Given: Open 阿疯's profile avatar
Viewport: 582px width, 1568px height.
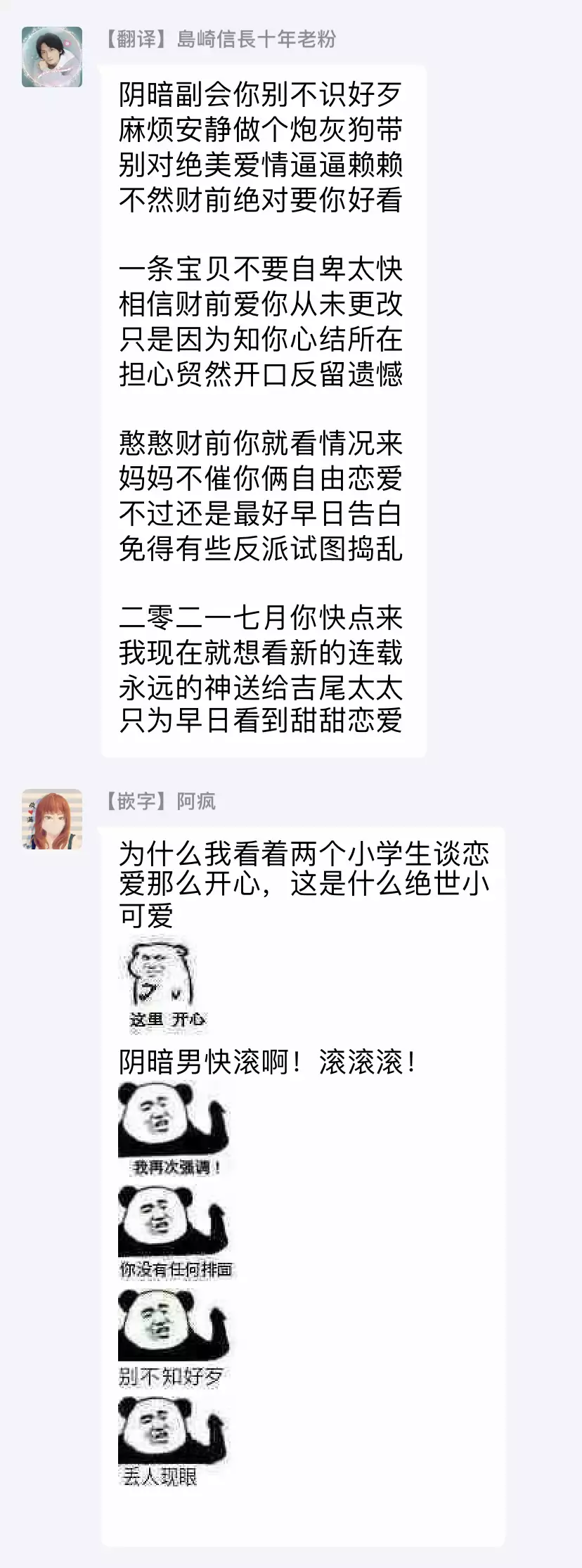Looking at the screenshot, I should coord(52,819).
